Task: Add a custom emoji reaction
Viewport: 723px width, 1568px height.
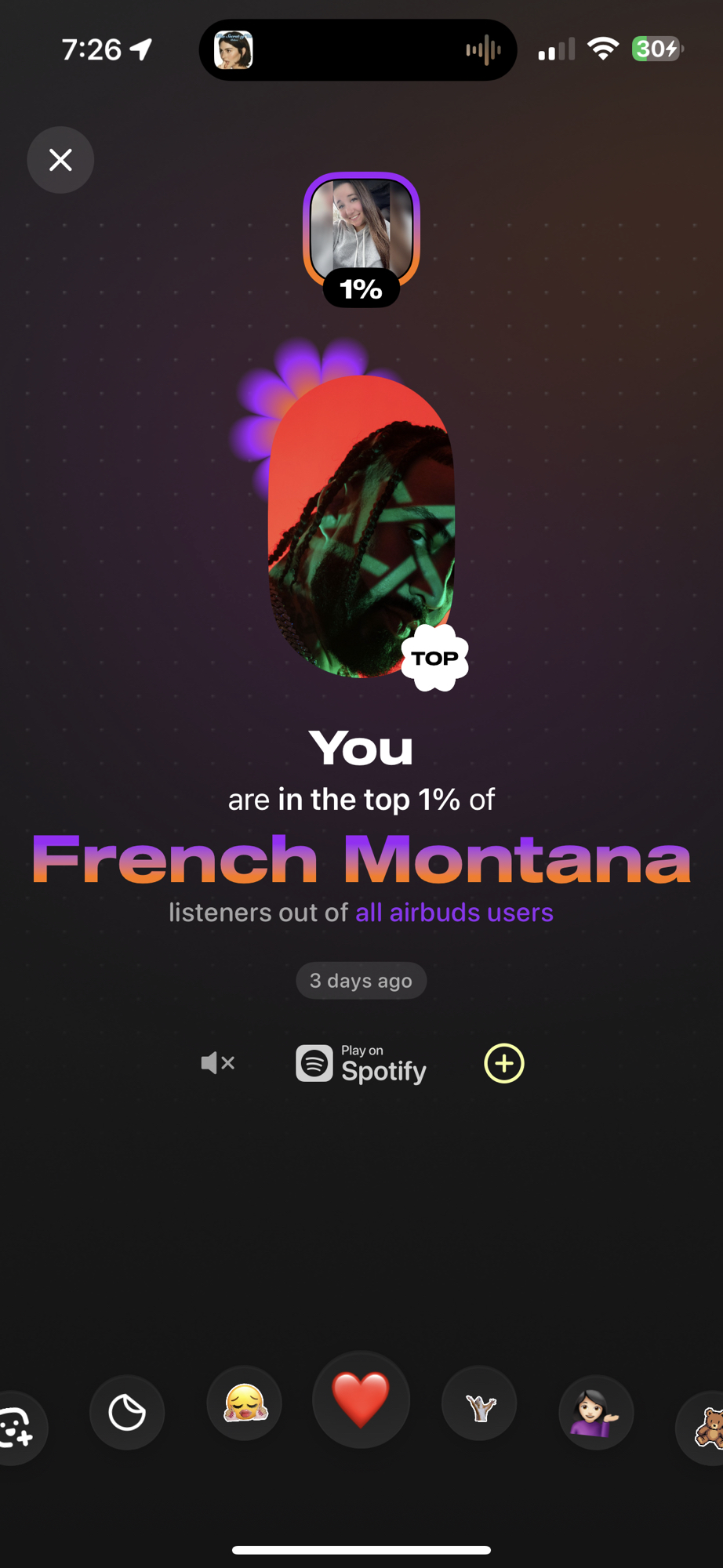Action: (x=17, y=1427)
